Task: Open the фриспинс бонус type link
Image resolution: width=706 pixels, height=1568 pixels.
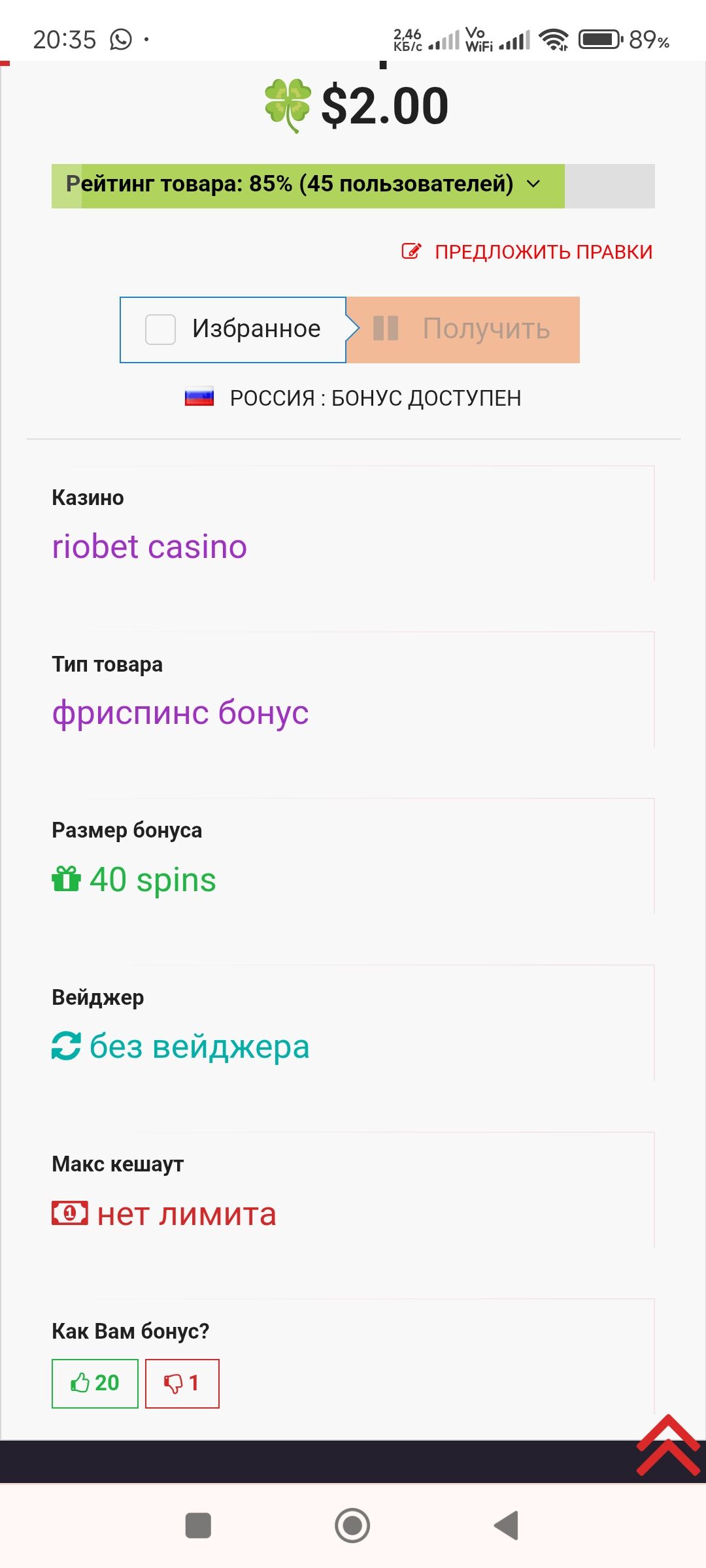Action: coord(180,713)
